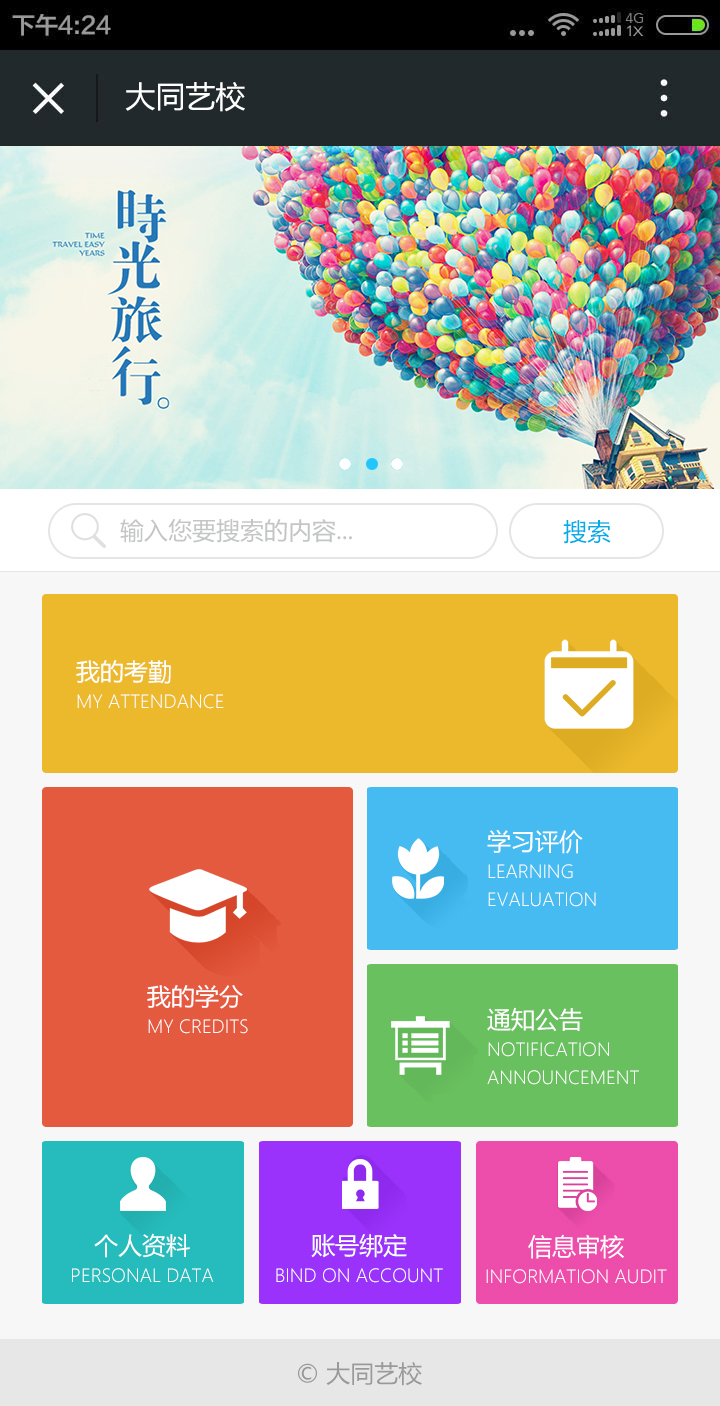The height and width of the screenshot is (1406, 720).
Task: Open 信息审核 Information Audit tile
Action: click(577, 1222)
